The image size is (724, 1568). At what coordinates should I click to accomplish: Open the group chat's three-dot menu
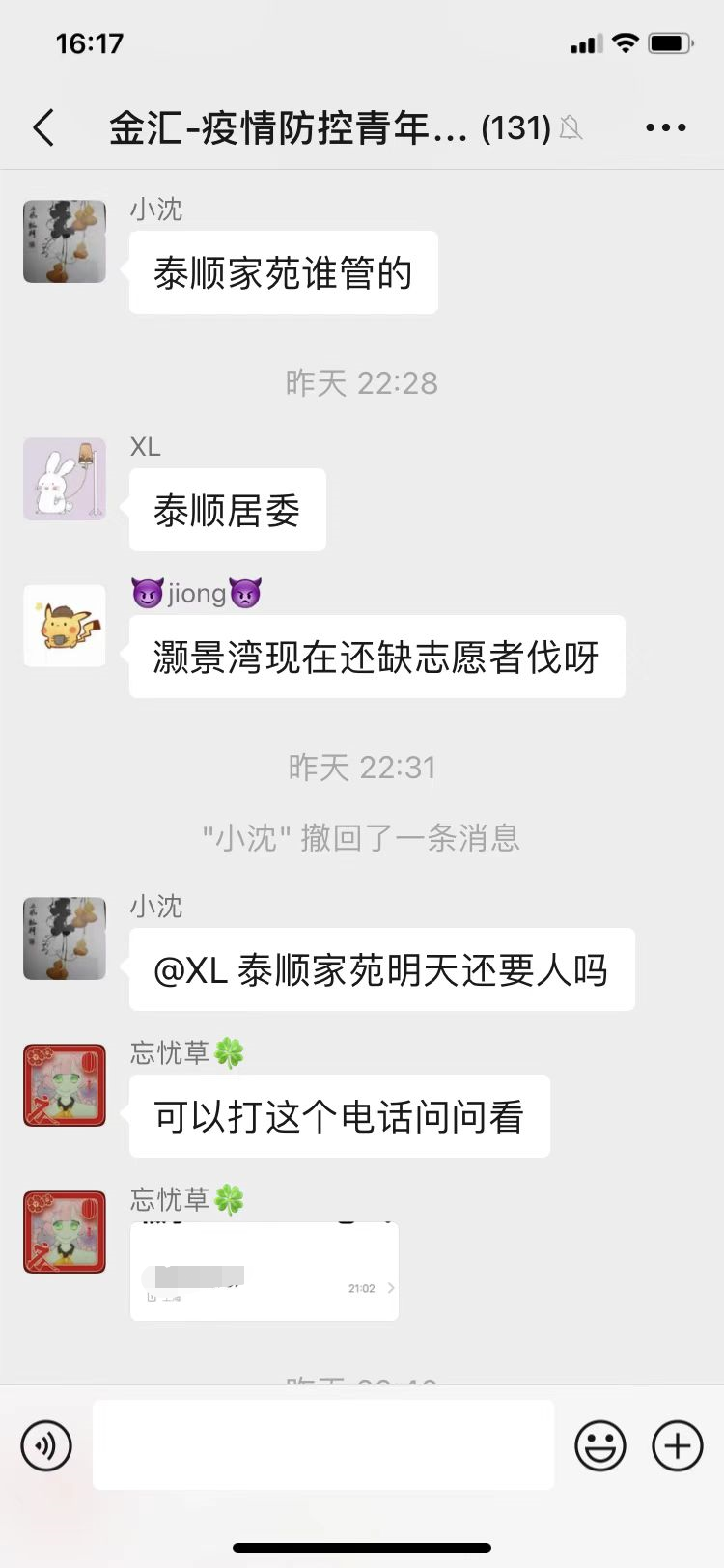tap(665, 127)
